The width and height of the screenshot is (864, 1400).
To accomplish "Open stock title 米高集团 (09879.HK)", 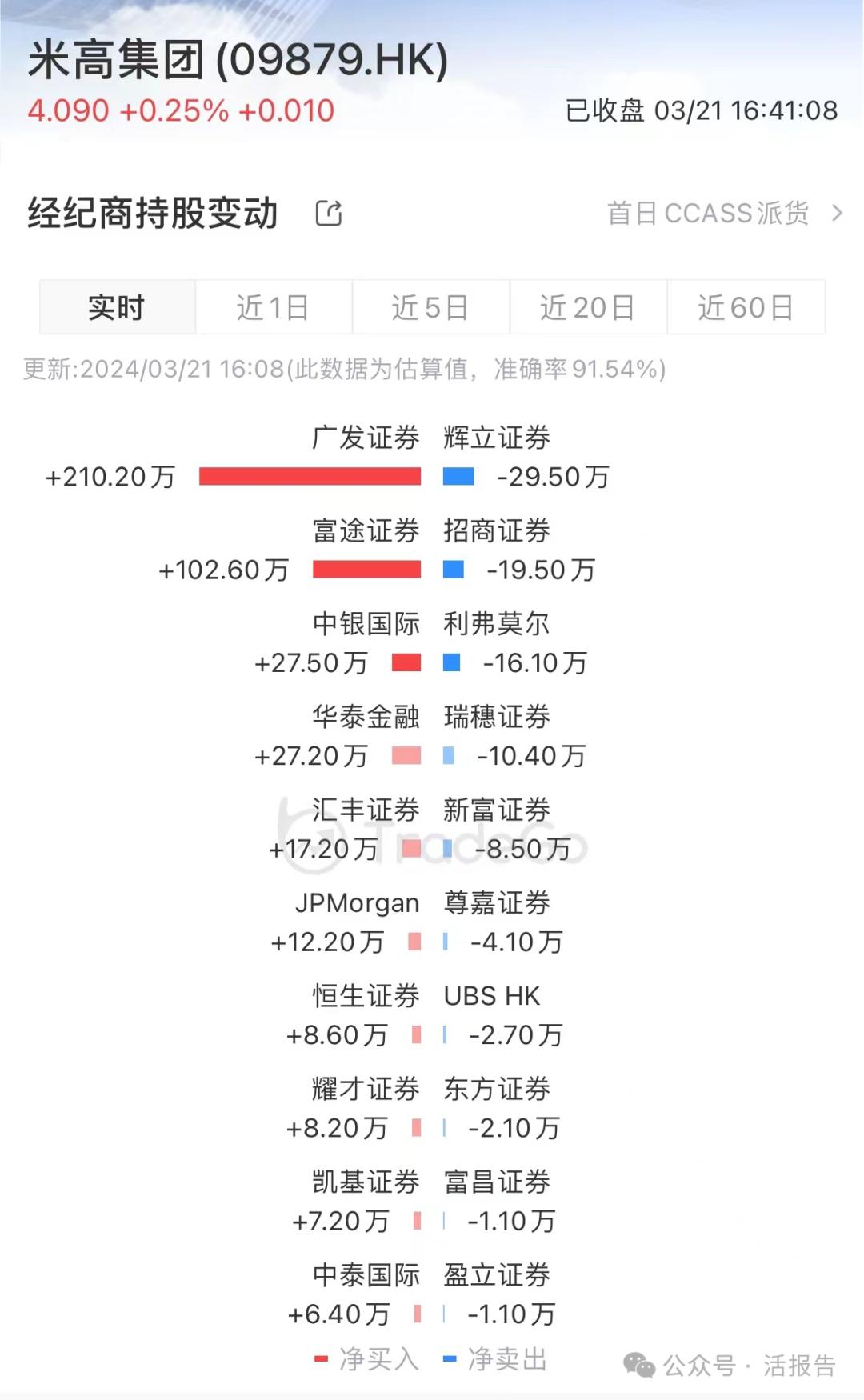I will [237, 60].
